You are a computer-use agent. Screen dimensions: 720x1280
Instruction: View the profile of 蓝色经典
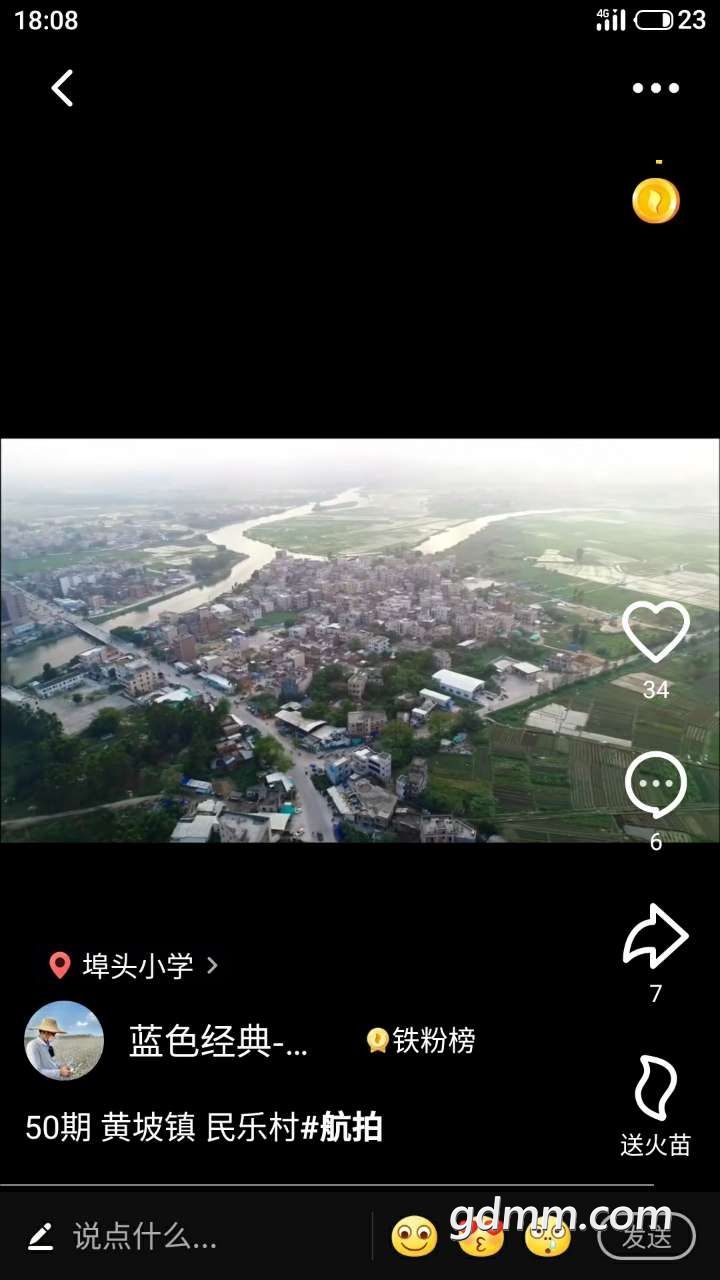click(64, 1041)
